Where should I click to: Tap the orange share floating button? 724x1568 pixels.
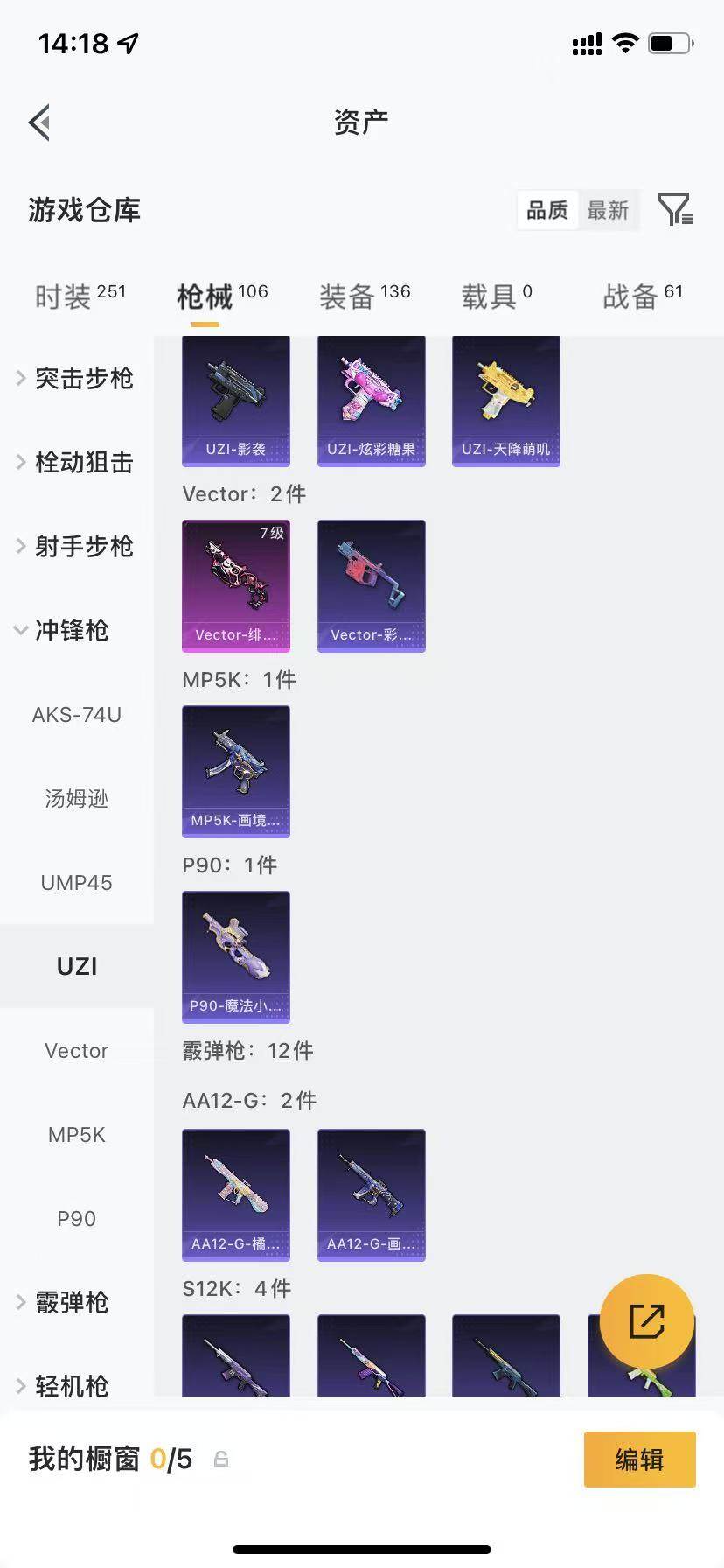coord(647,1321)
